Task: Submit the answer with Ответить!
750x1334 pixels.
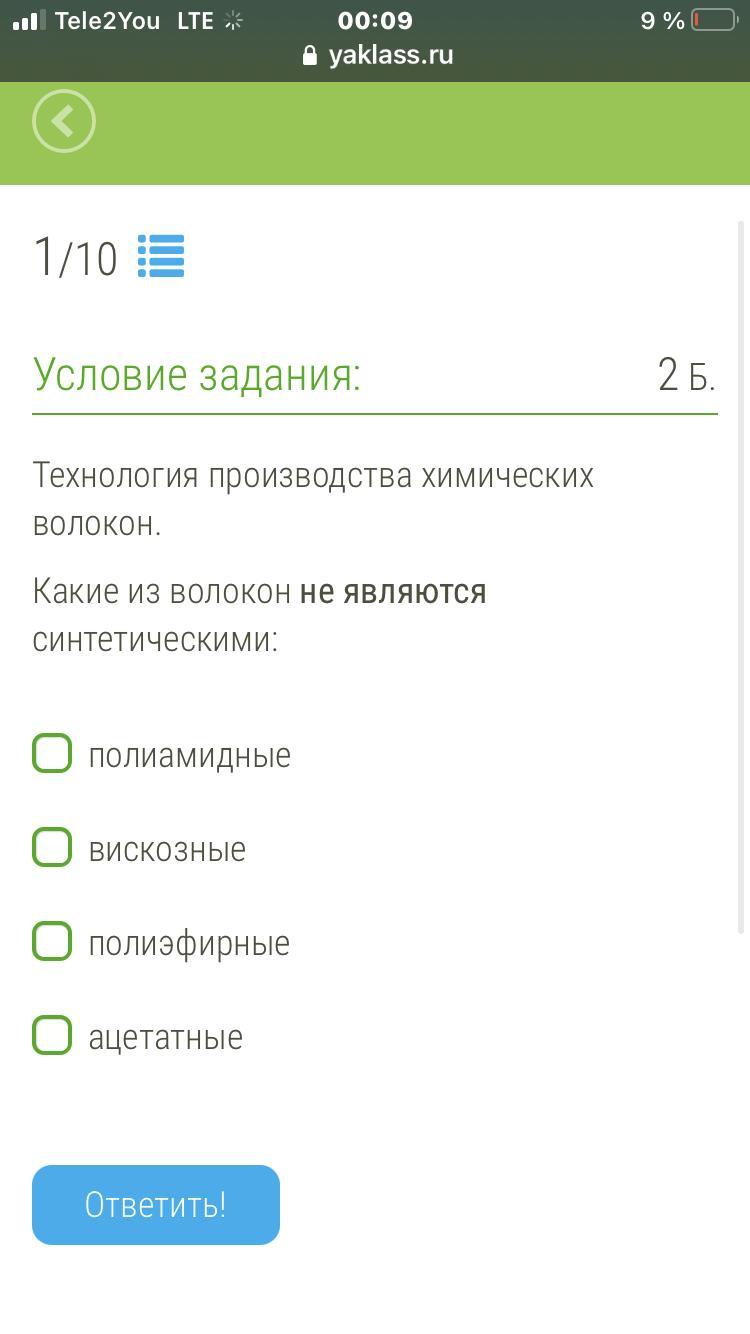Action: pos(156,1205)
